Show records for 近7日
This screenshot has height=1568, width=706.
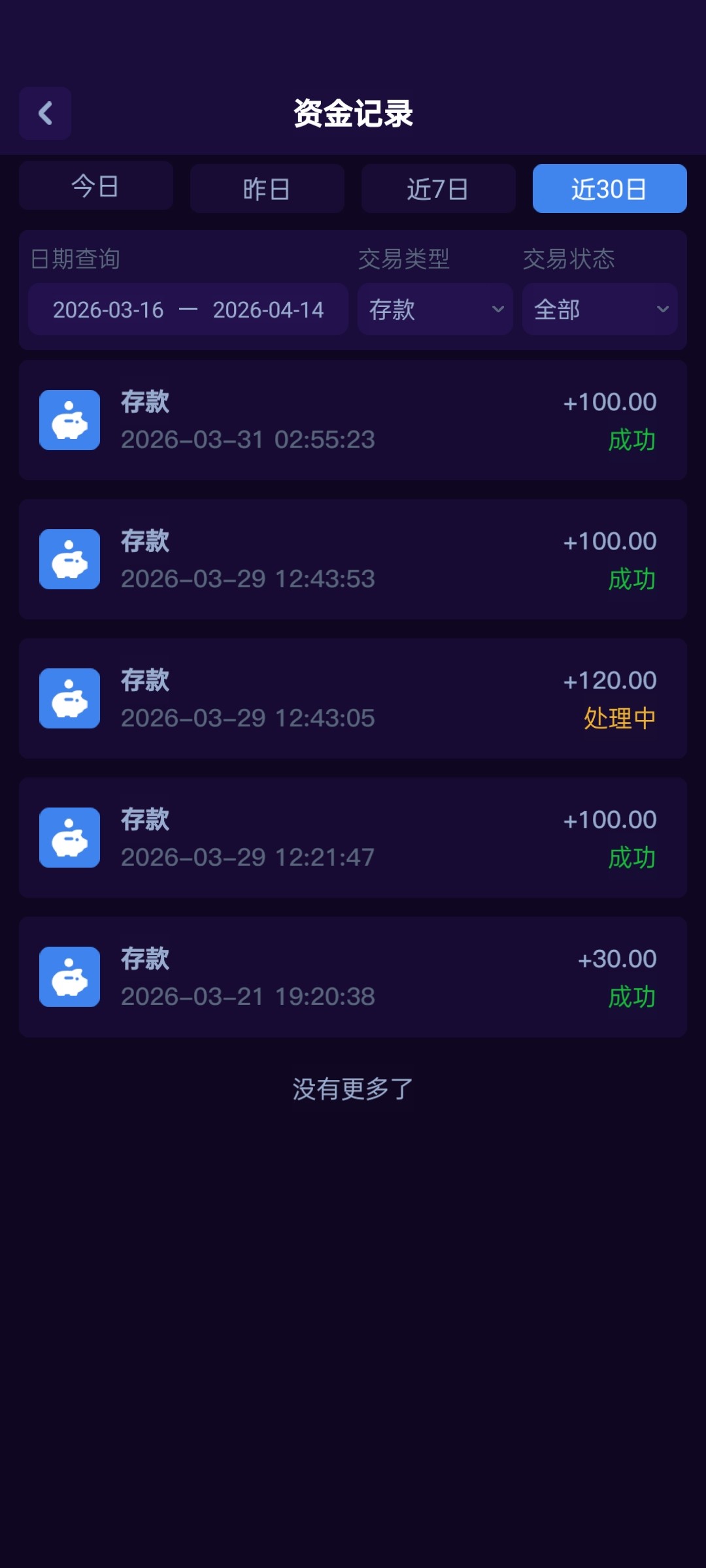pos(438,189)
